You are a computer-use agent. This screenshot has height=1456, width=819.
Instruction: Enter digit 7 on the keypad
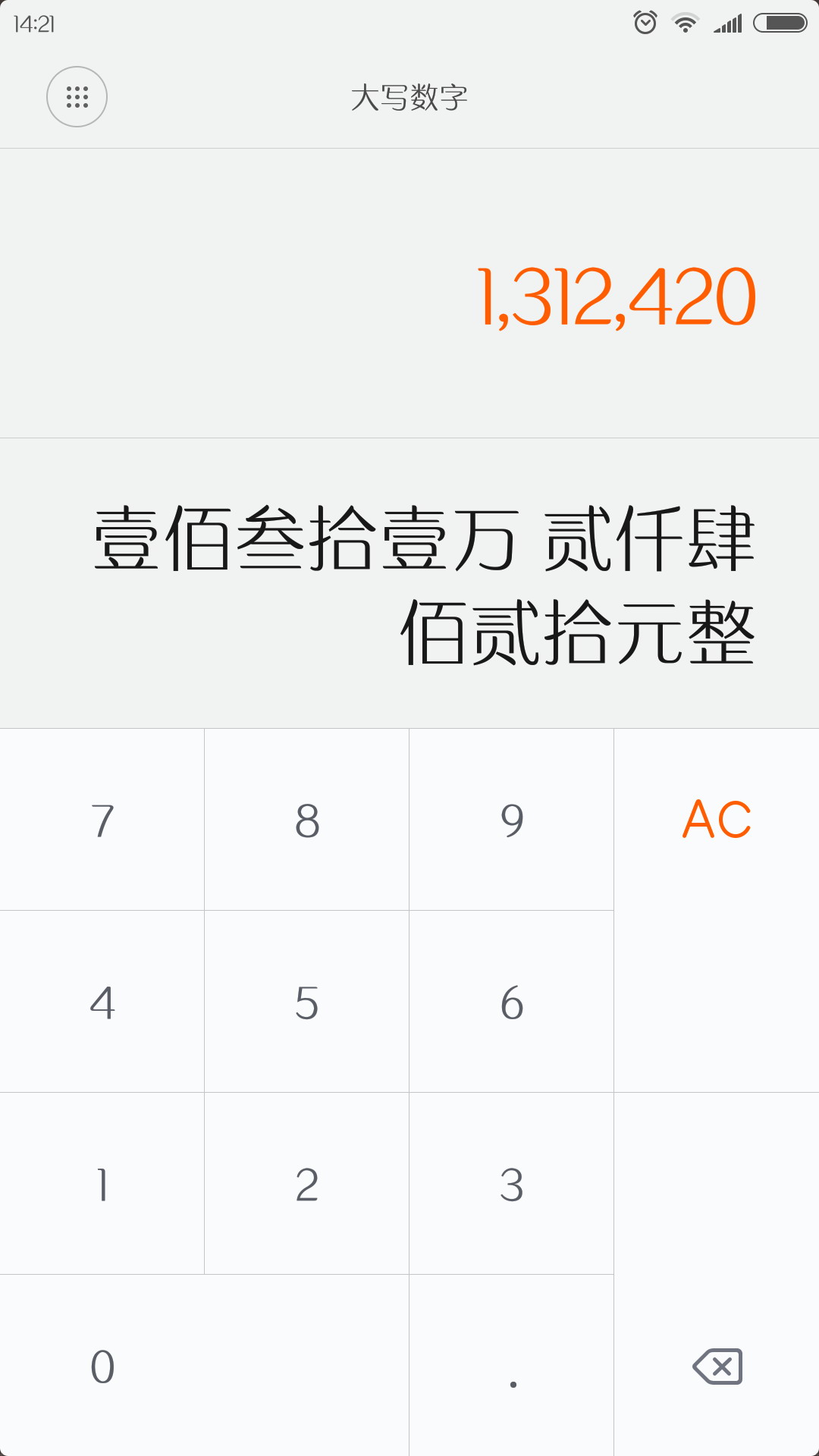pos(102,821)
